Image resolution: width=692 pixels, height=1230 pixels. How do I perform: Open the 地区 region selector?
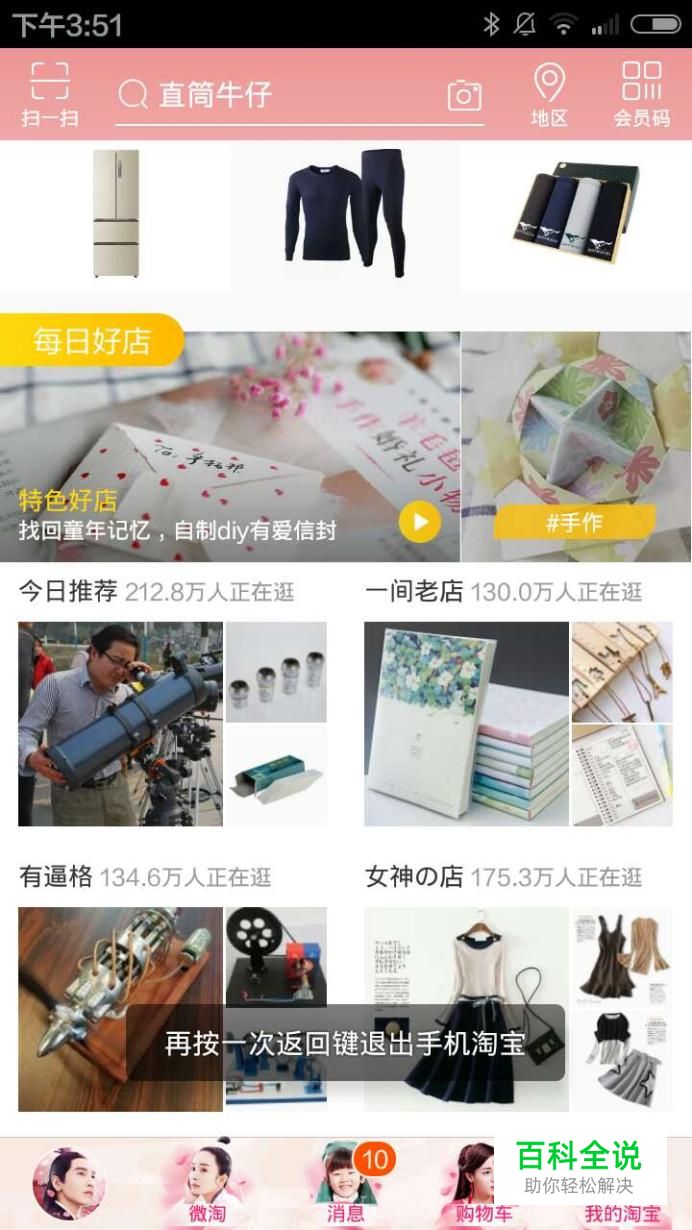549,94
